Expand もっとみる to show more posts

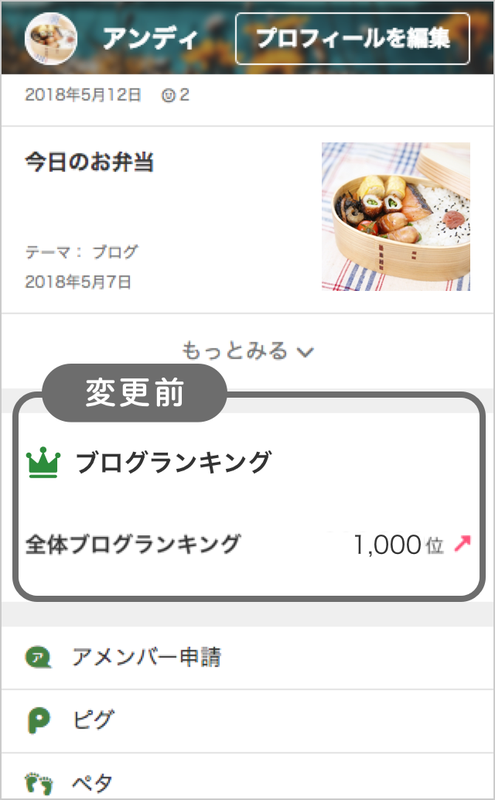(248, 351)
